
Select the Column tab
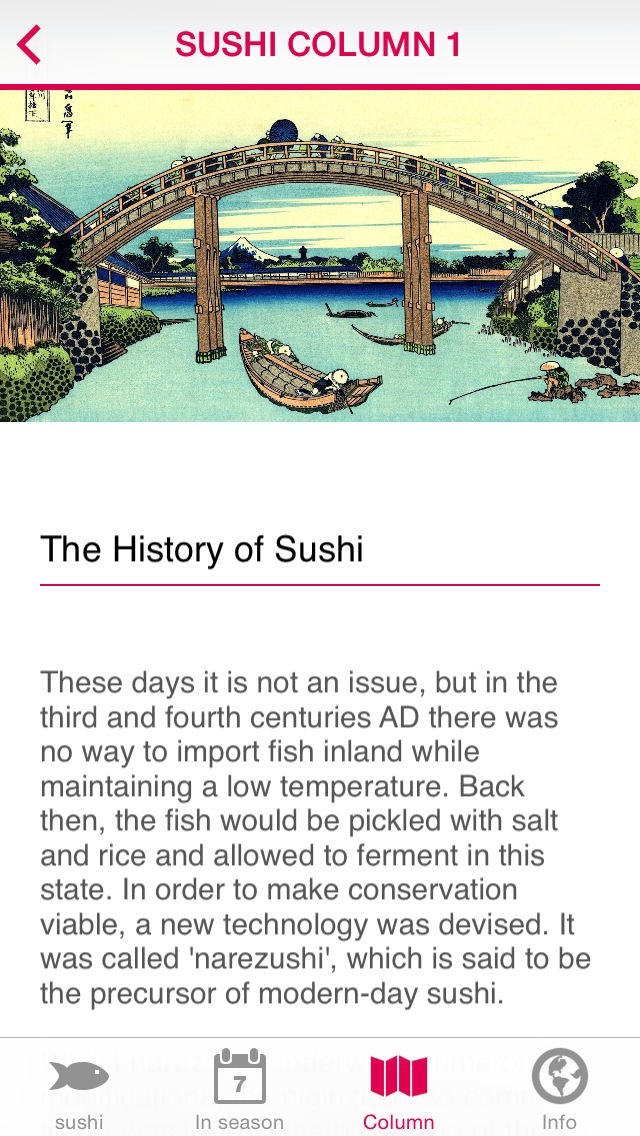pos(398,1089)
